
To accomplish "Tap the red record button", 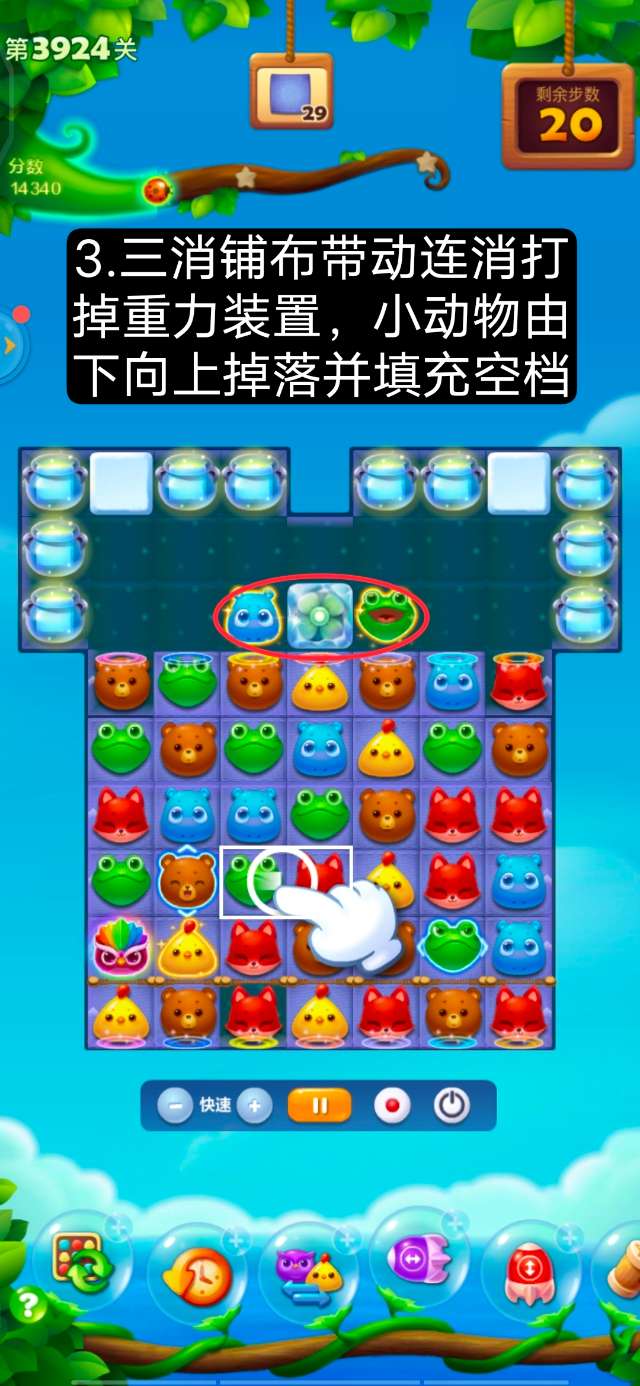I will click(x=392, y=1106).
